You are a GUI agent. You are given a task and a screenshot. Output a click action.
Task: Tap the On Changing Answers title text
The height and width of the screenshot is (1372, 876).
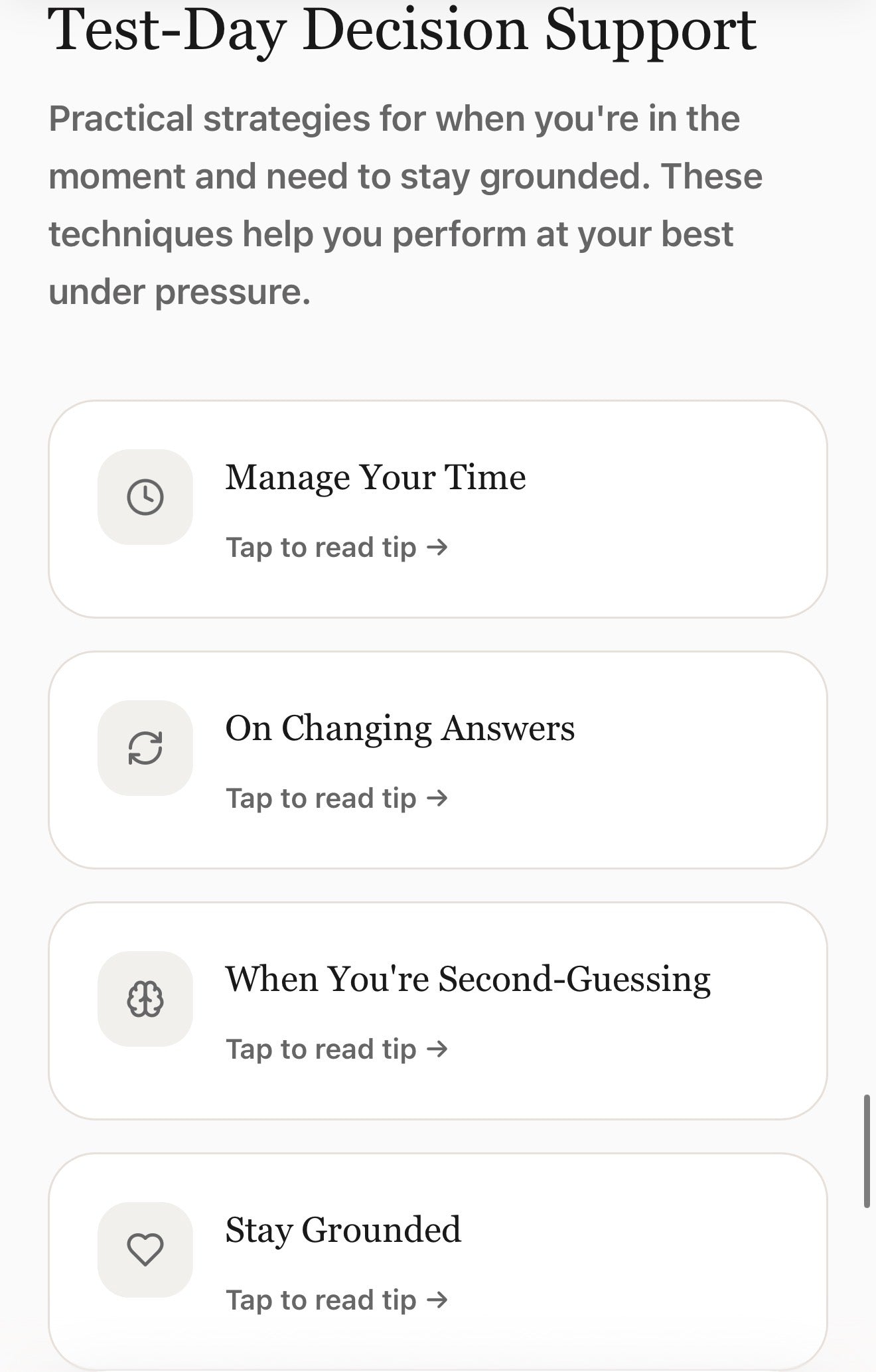401,727
